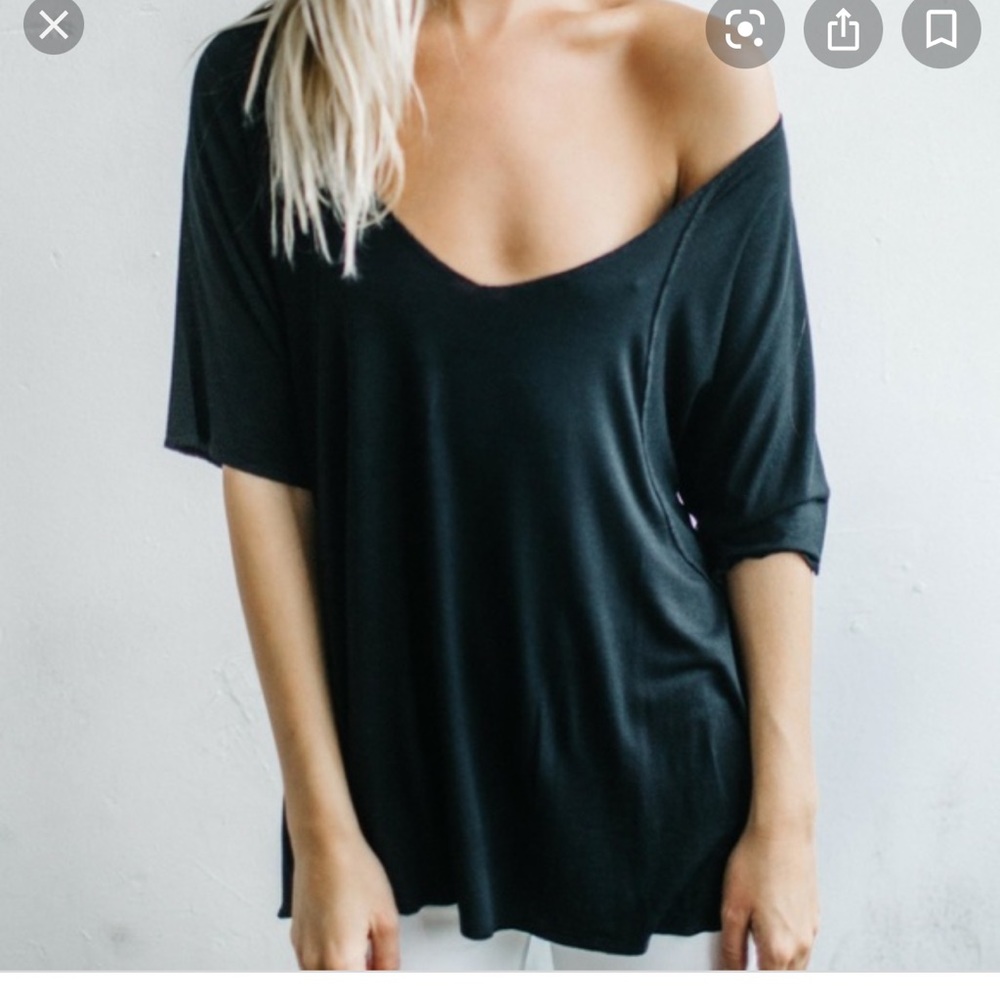Bookmark this image to a collection
The height and width of the screenshot is (1000, 1000).
tap(941, 31)
